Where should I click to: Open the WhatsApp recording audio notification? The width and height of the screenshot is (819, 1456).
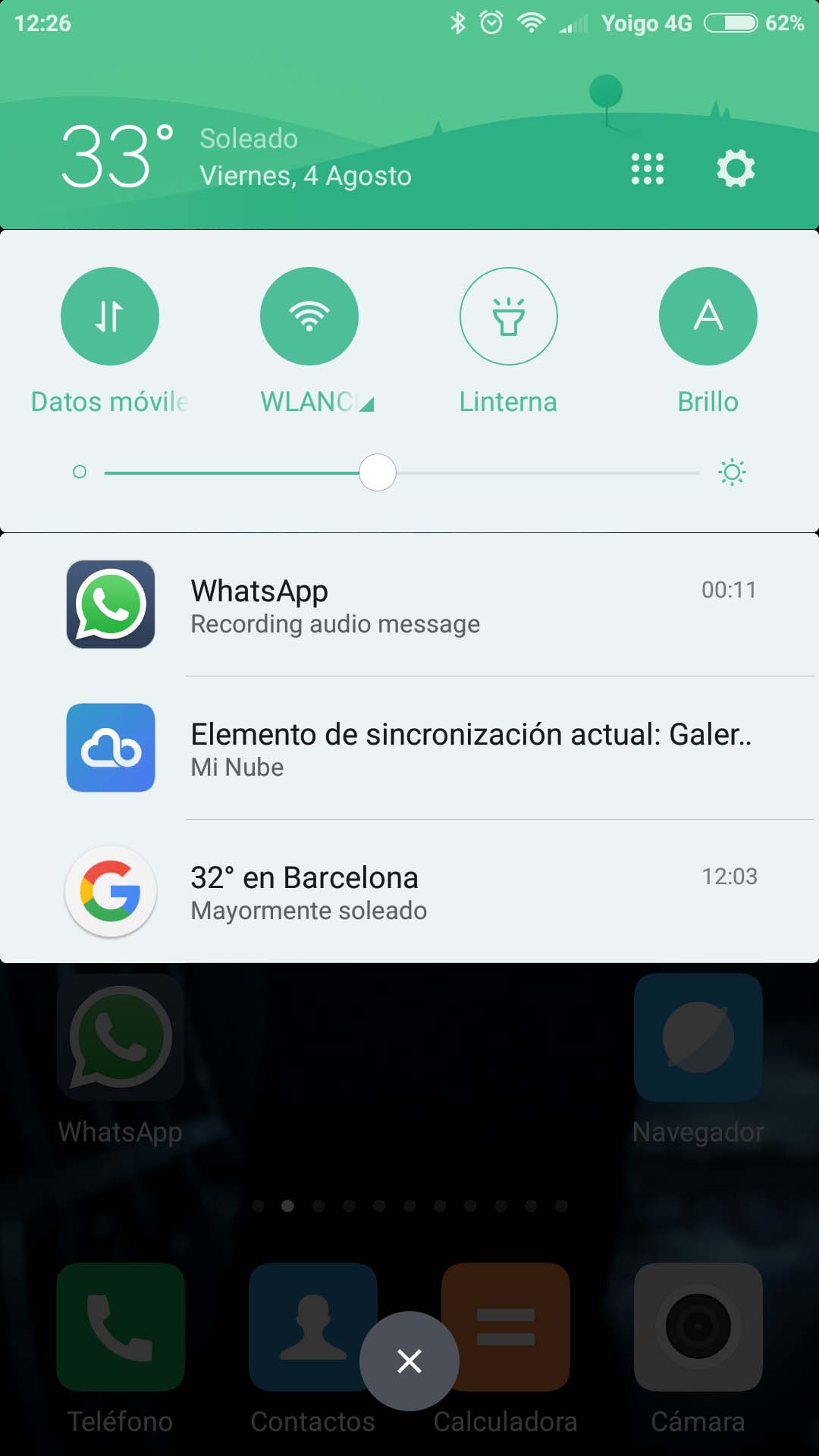point(409,605)
